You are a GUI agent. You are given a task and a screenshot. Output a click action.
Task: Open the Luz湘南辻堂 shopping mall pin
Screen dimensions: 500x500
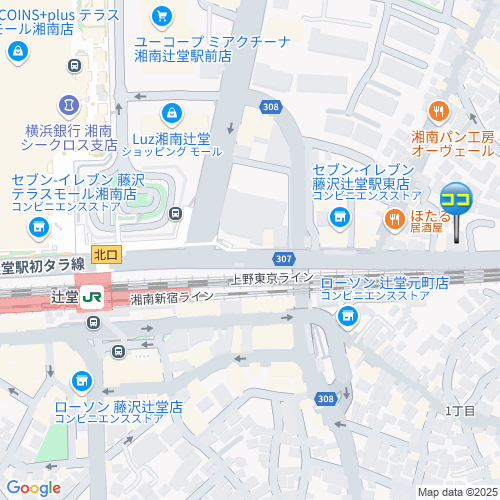click(x=172, y=114)
